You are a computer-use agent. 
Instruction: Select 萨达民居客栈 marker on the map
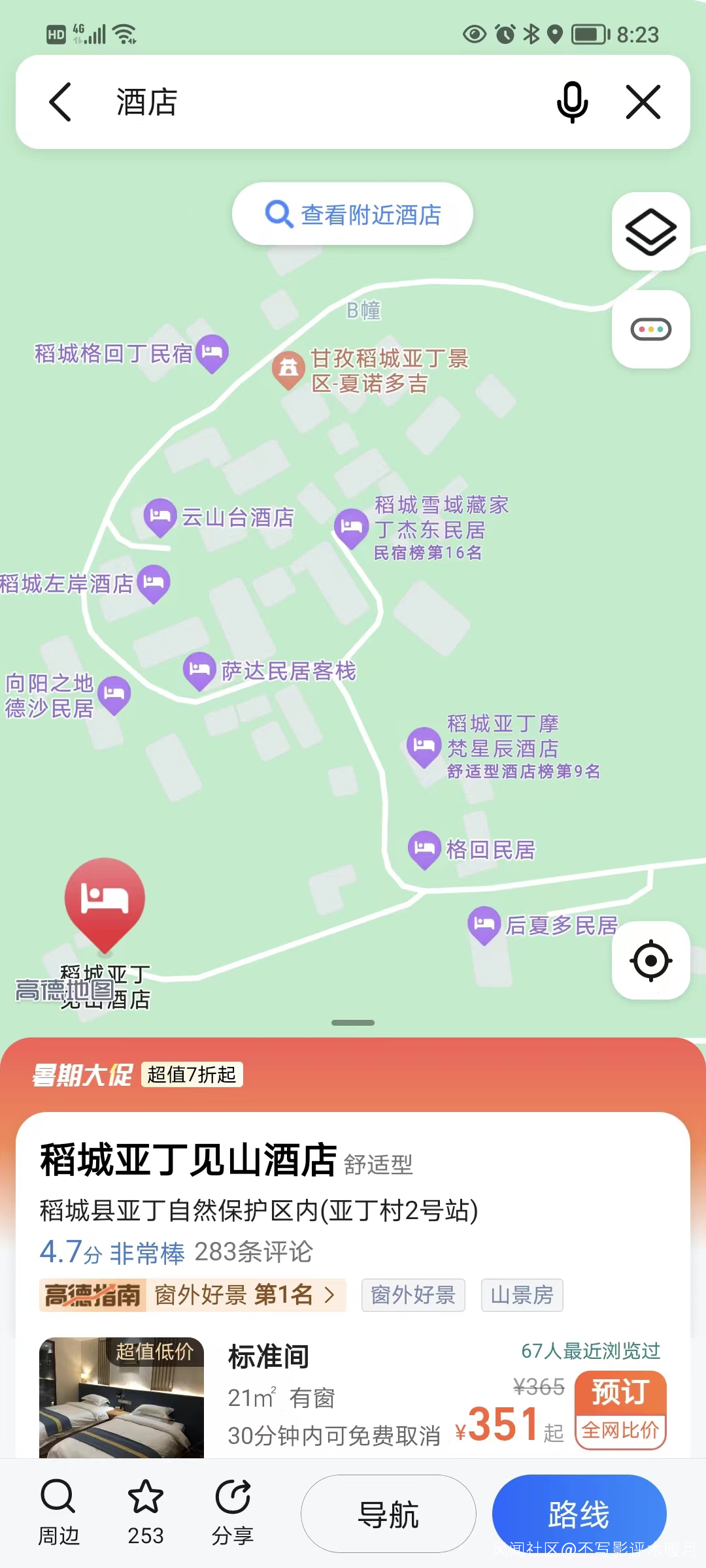(199, 670)
